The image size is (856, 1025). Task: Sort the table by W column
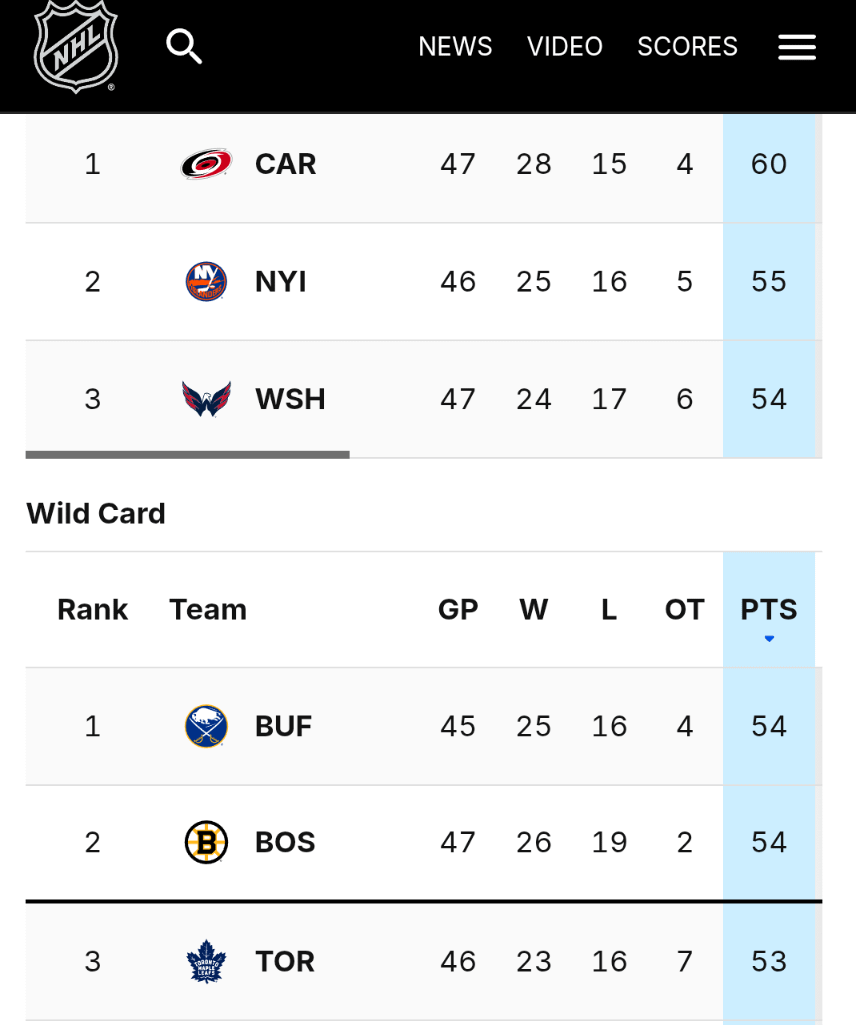(x=534, y=609)
